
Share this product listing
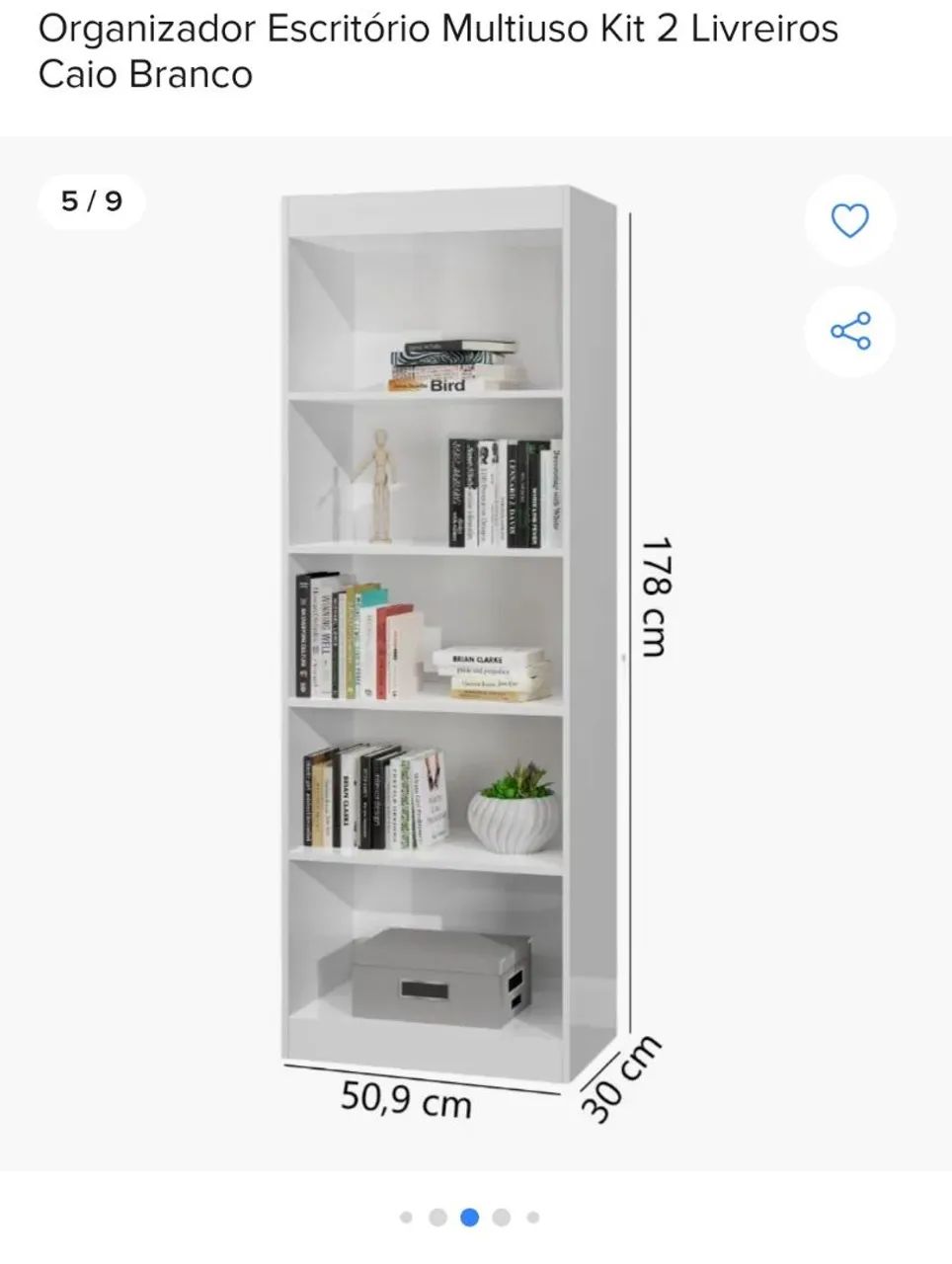(849, 331)
